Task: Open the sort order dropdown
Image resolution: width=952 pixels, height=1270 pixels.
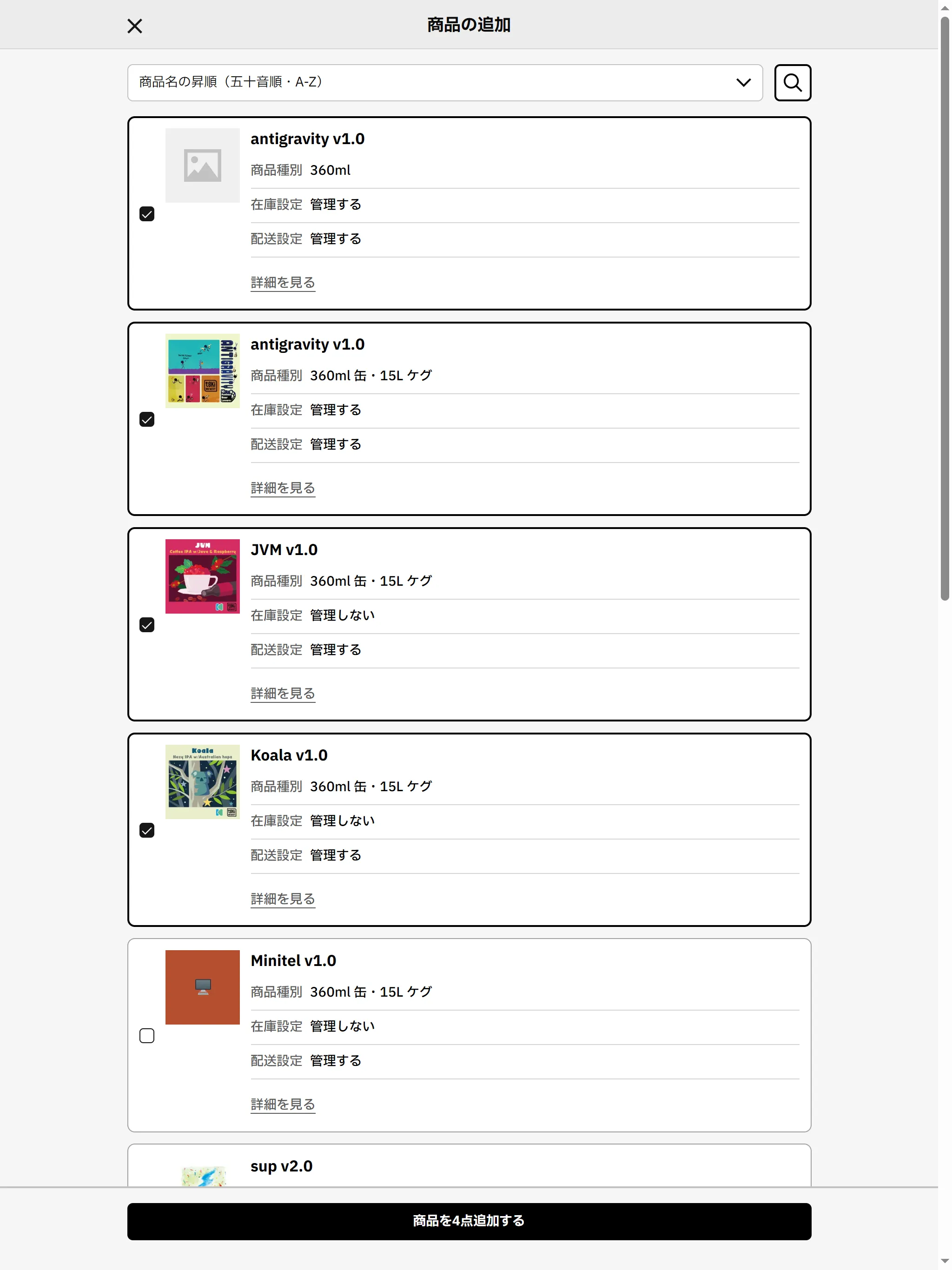Action: [444, 83]
